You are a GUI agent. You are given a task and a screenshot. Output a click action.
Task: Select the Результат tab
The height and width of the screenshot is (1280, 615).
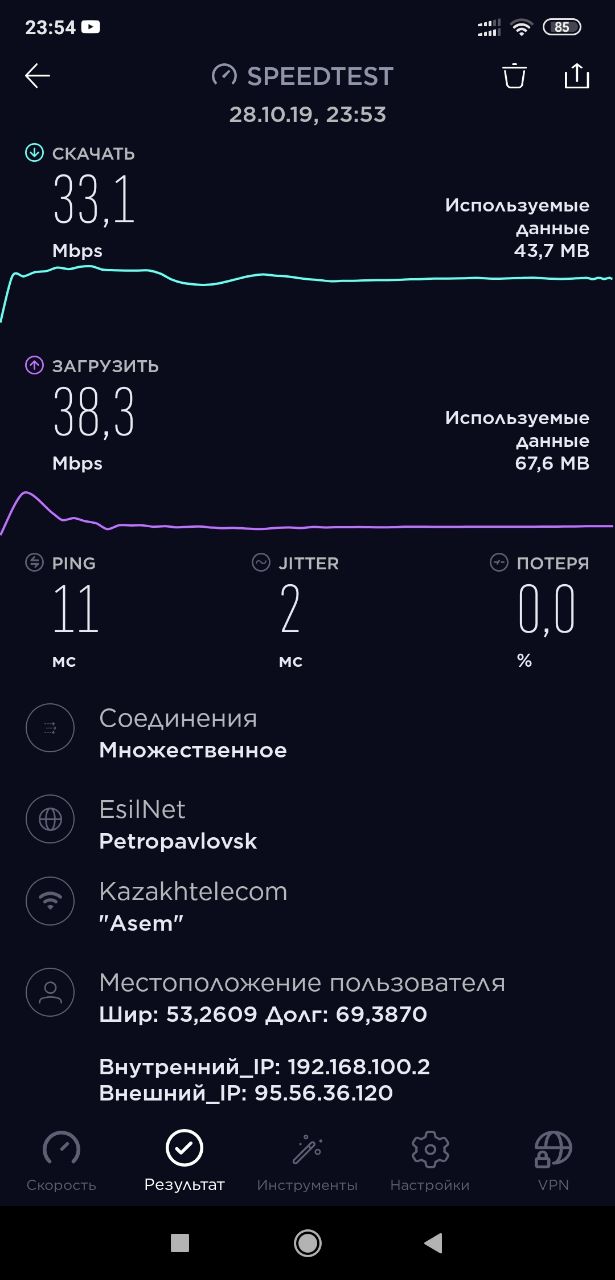[184, 1161]
